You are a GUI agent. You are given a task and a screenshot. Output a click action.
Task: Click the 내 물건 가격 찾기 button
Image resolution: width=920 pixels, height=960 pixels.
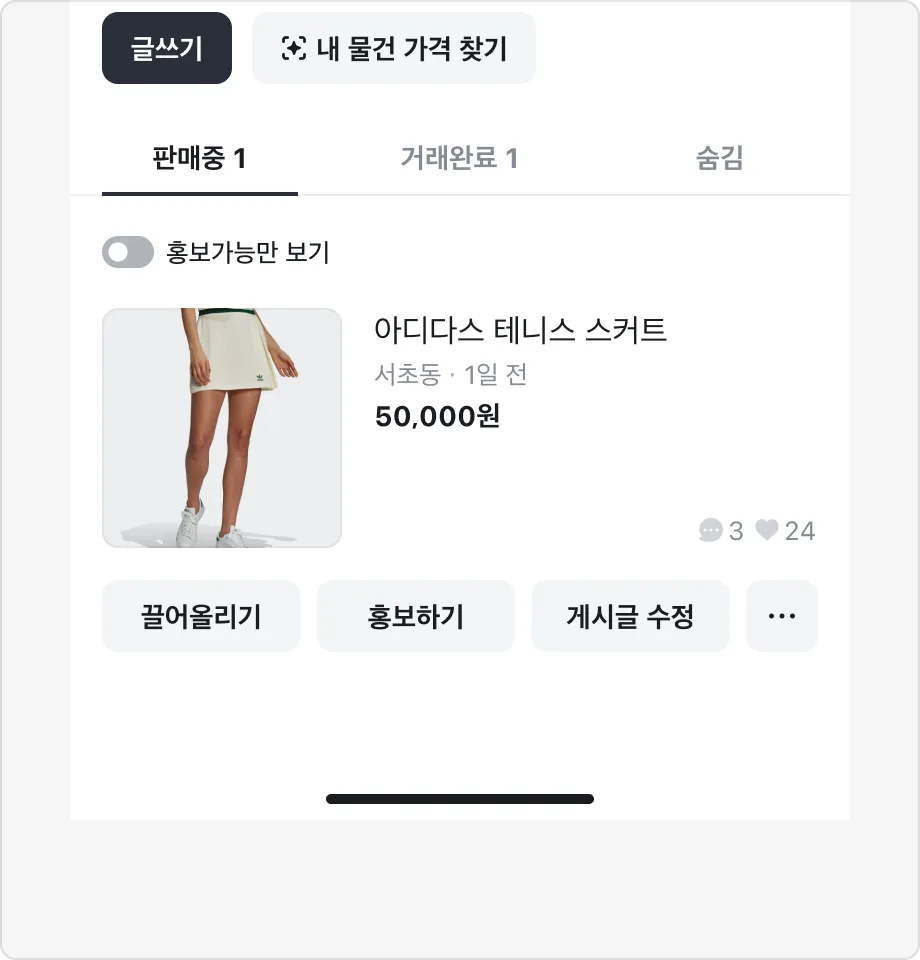tap(393, 47)
